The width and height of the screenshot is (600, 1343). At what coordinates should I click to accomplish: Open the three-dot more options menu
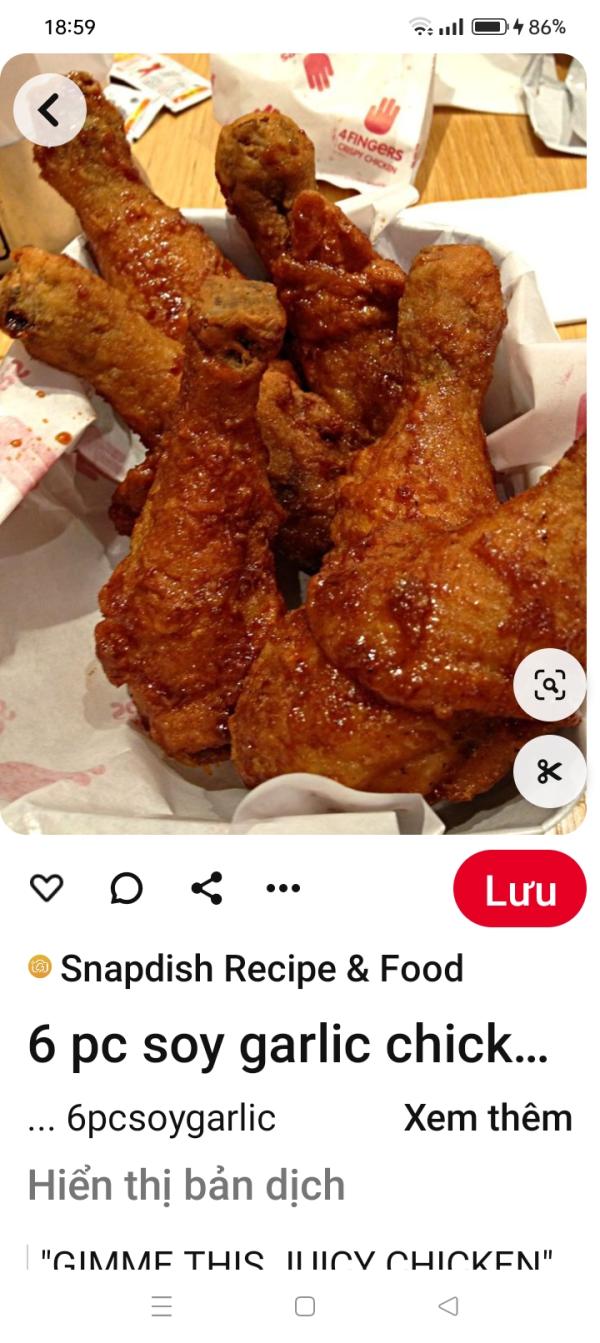pos(283,888)
